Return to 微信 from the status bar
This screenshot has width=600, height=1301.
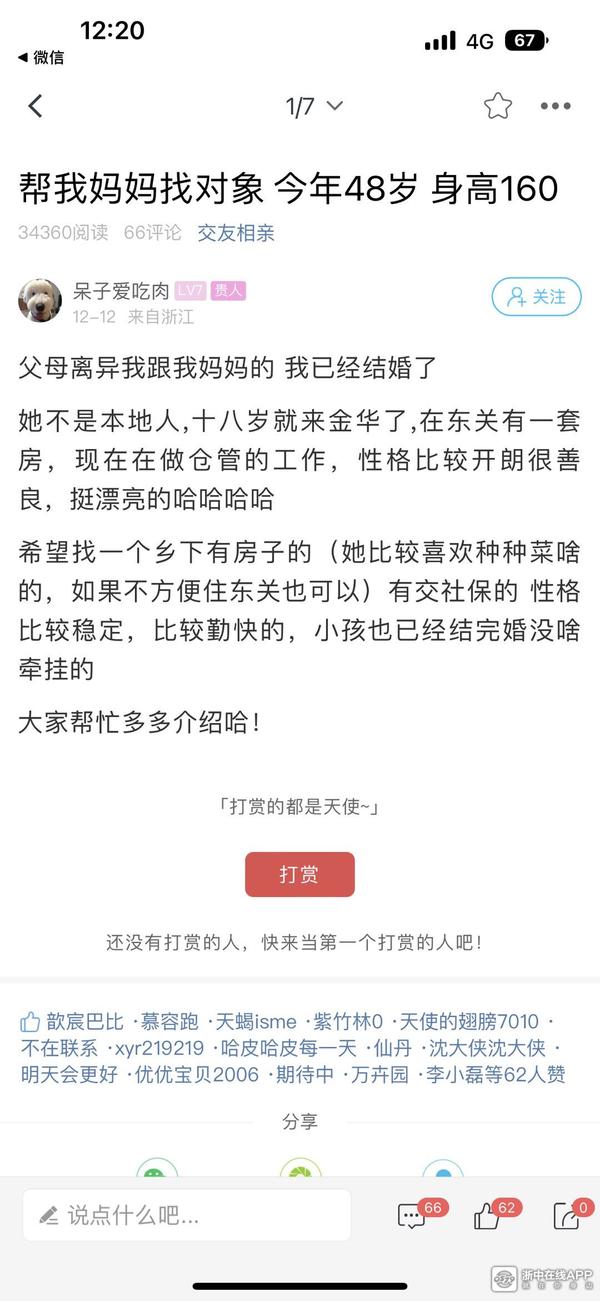click(40, 57)
